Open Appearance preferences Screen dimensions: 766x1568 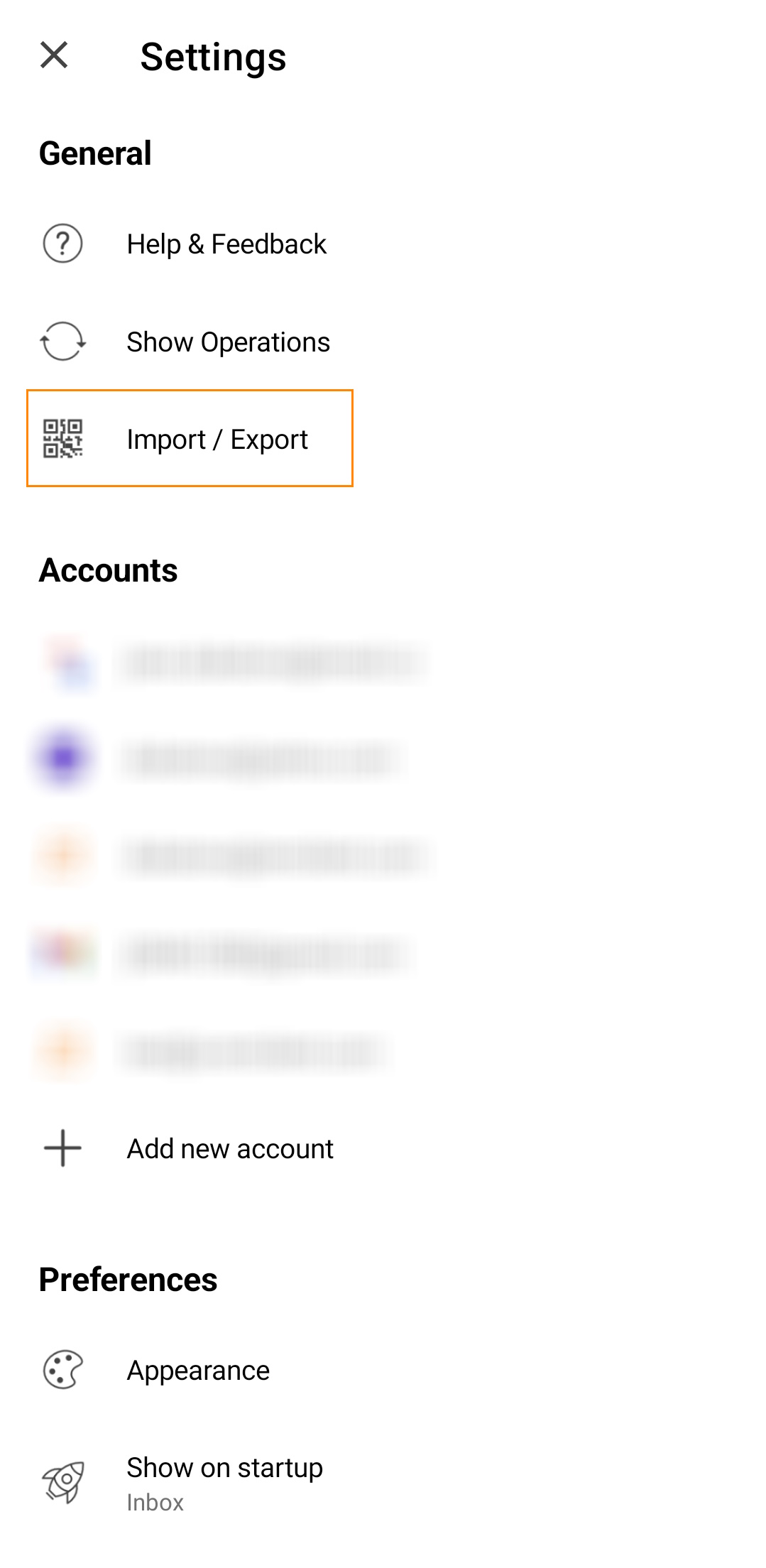coord(383,1371)
